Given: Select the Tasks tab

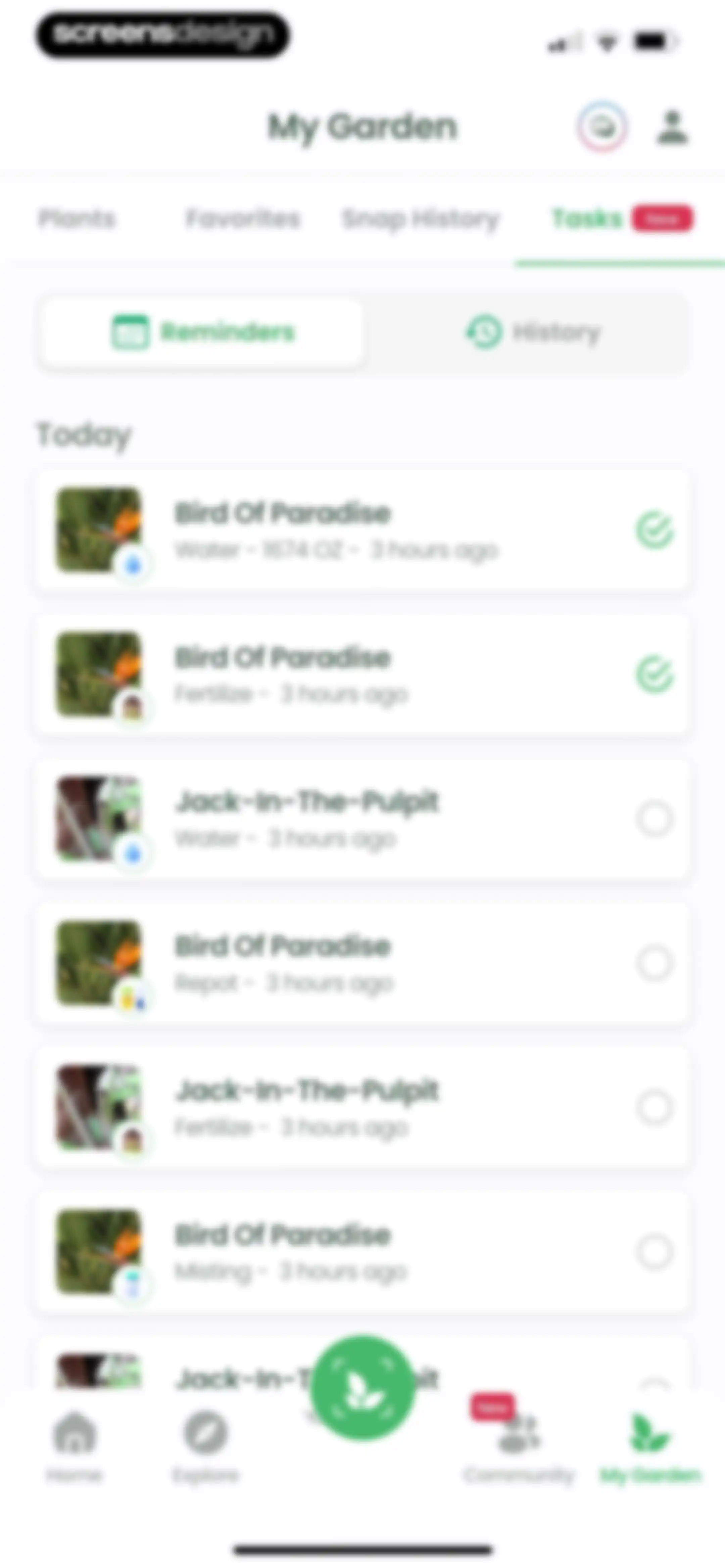Looking at the screenshot, I should (x=621, y=219).
